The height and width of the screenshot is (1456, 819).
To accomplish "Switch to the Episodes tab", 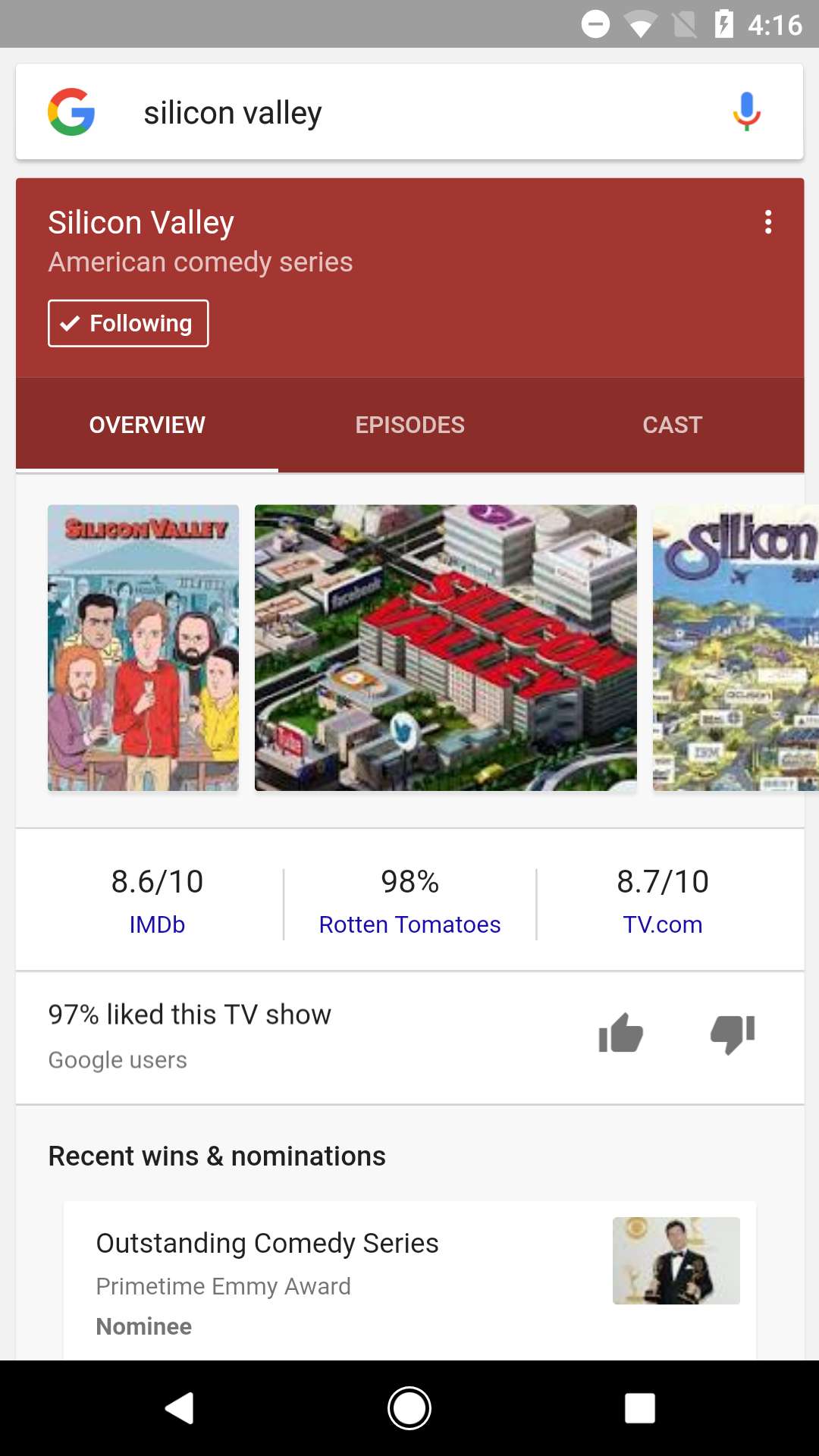I will point(409,425).
